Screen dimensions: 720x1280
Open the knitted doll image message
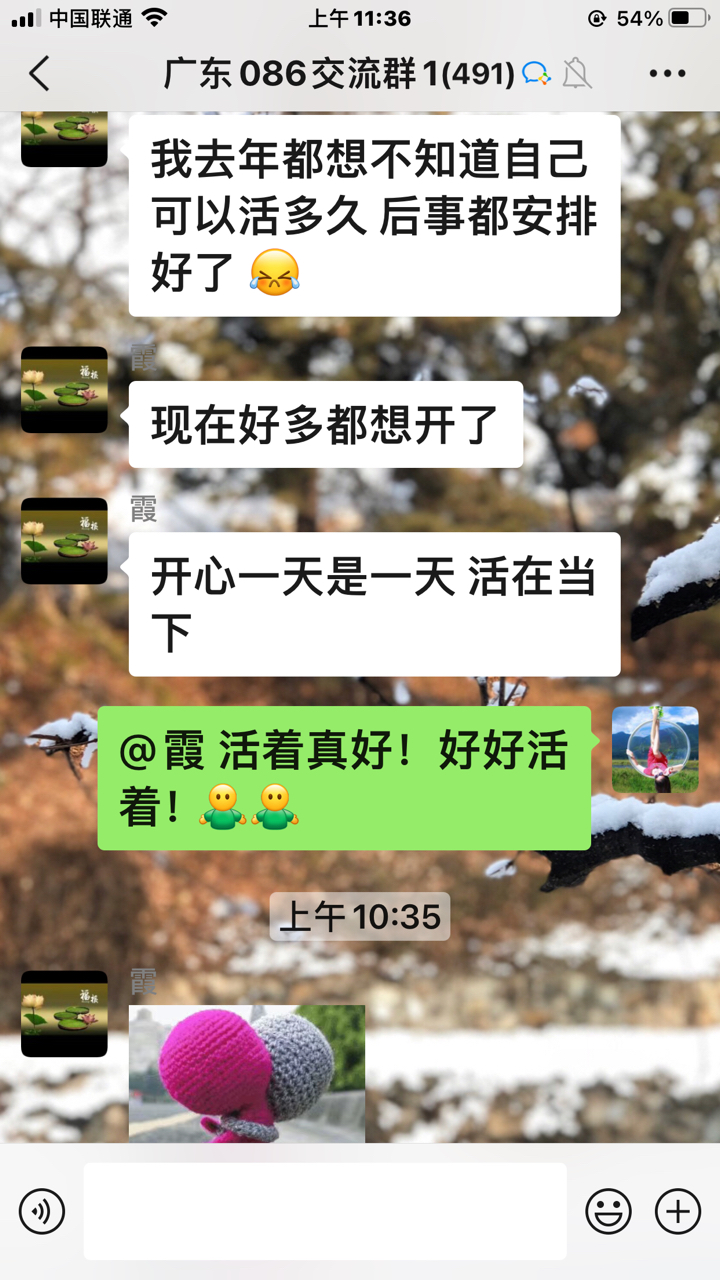247,1074
